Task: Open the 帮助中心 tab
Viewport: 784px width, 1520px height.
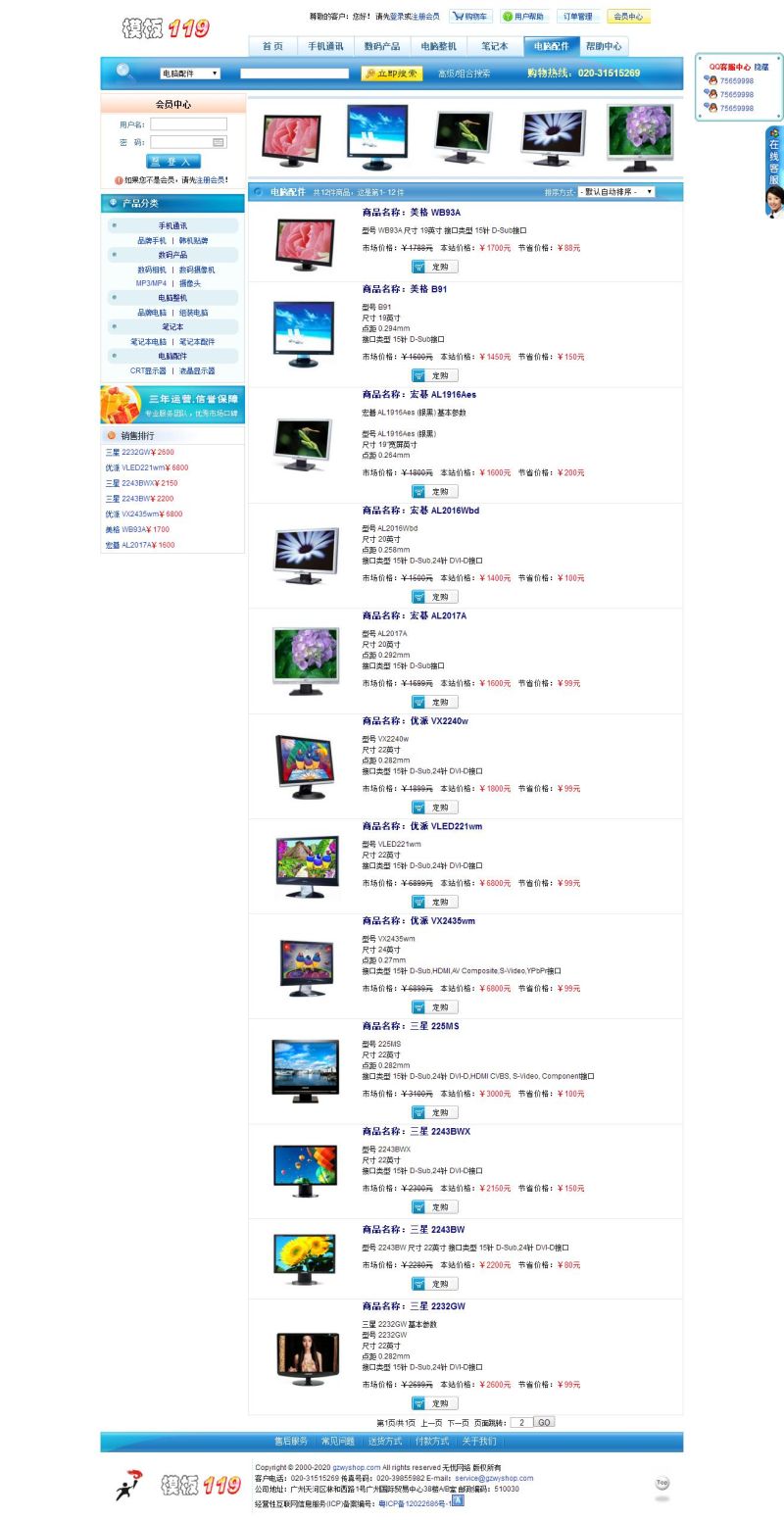Action: point(603,46)
